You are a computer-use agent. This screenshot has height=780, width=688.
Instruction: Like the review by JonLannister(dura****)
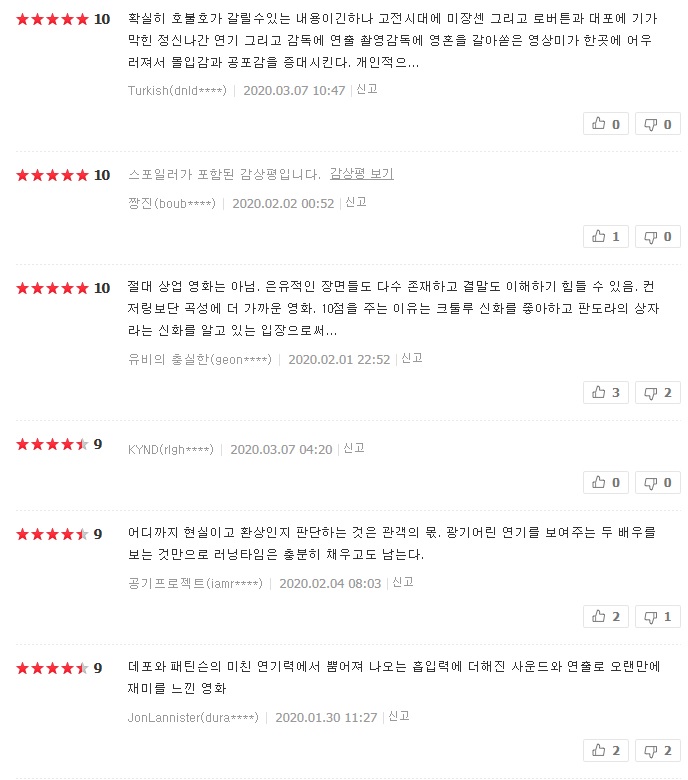click(606, 751)
